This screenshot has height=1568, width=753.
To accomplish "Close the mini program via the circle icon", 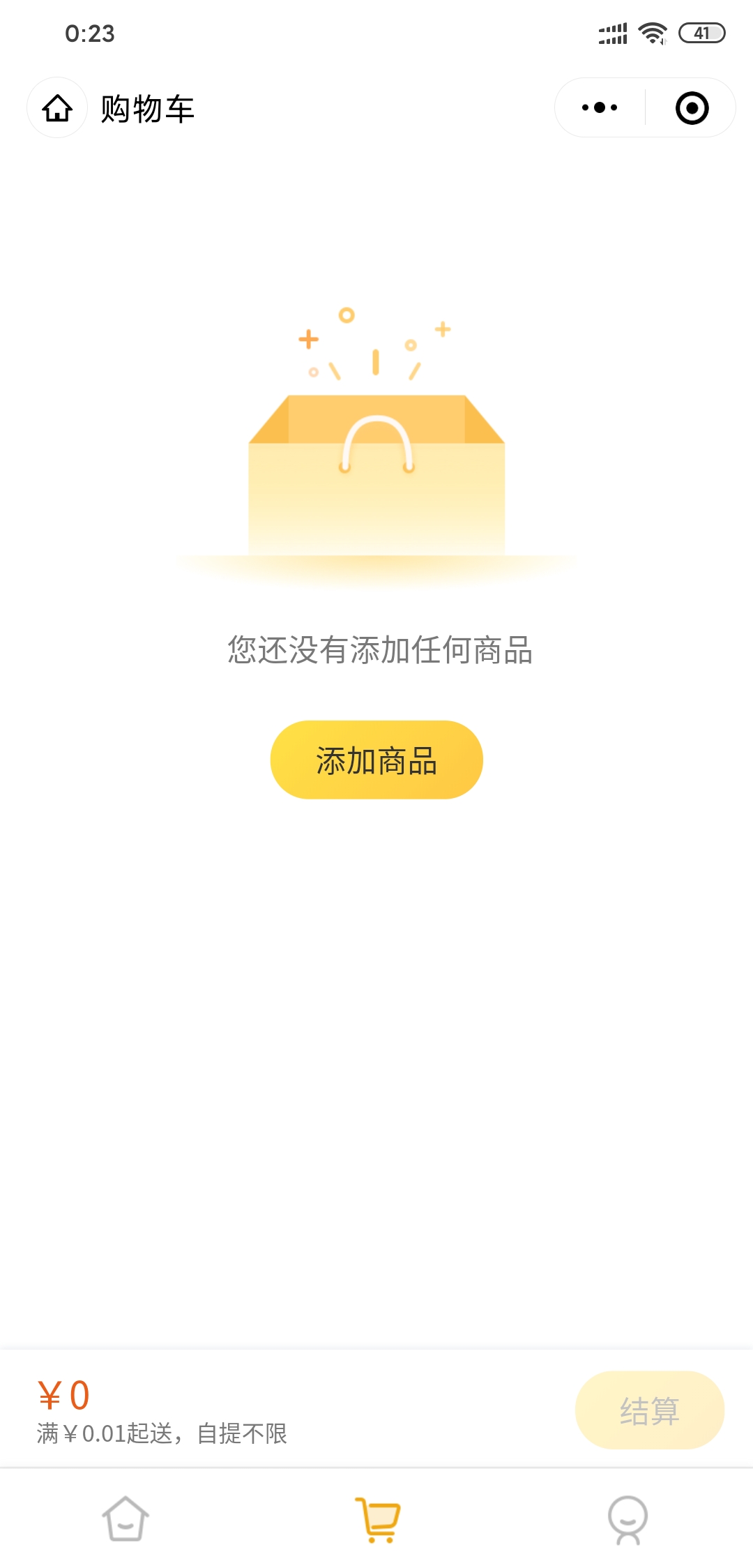I will (x=692, y=108).
